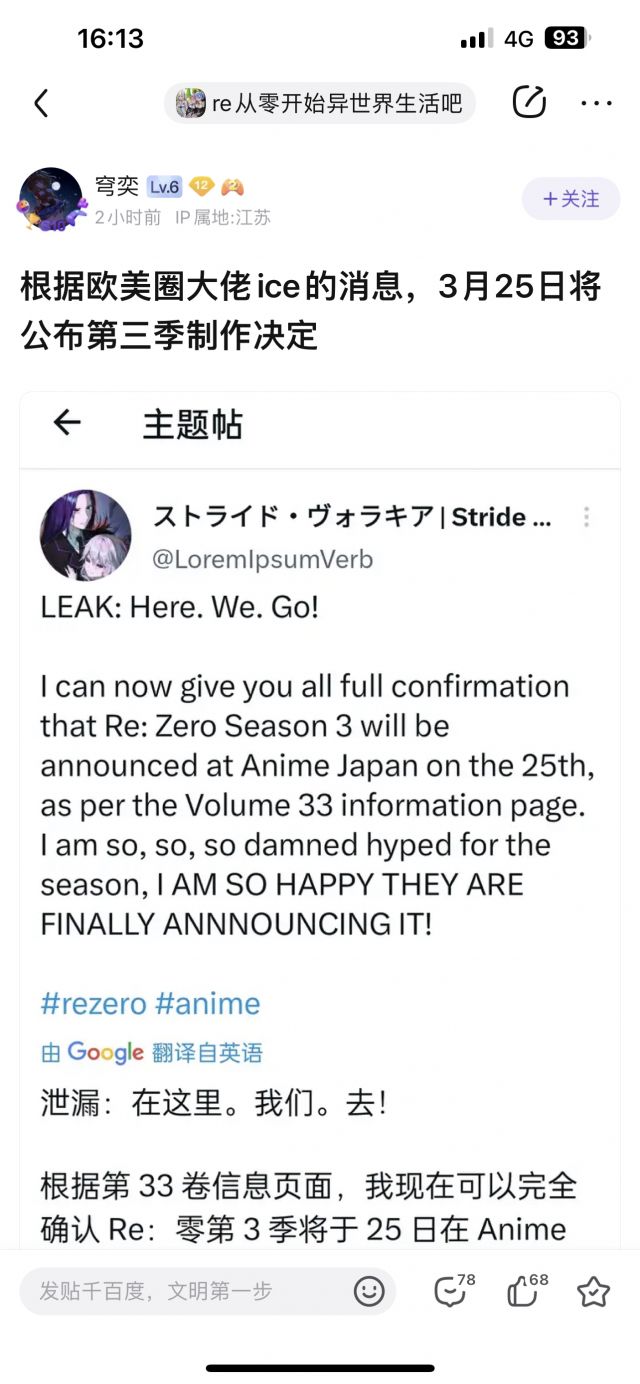Like this post with the thumbs-up
640x1384 pixels.
tap(526, 1291)
